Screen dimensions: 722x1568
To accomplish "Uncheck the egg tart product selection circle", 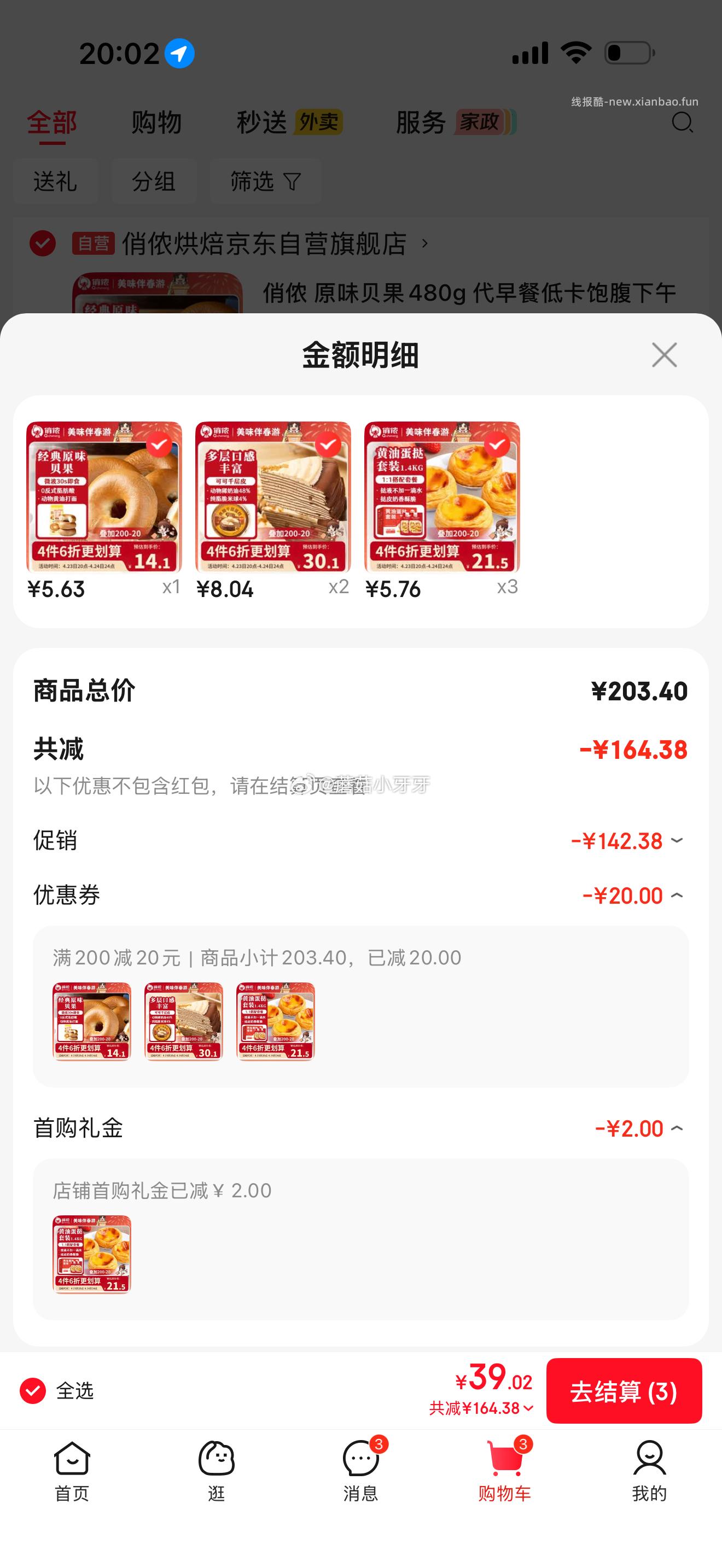I will [x=497, y=445].
